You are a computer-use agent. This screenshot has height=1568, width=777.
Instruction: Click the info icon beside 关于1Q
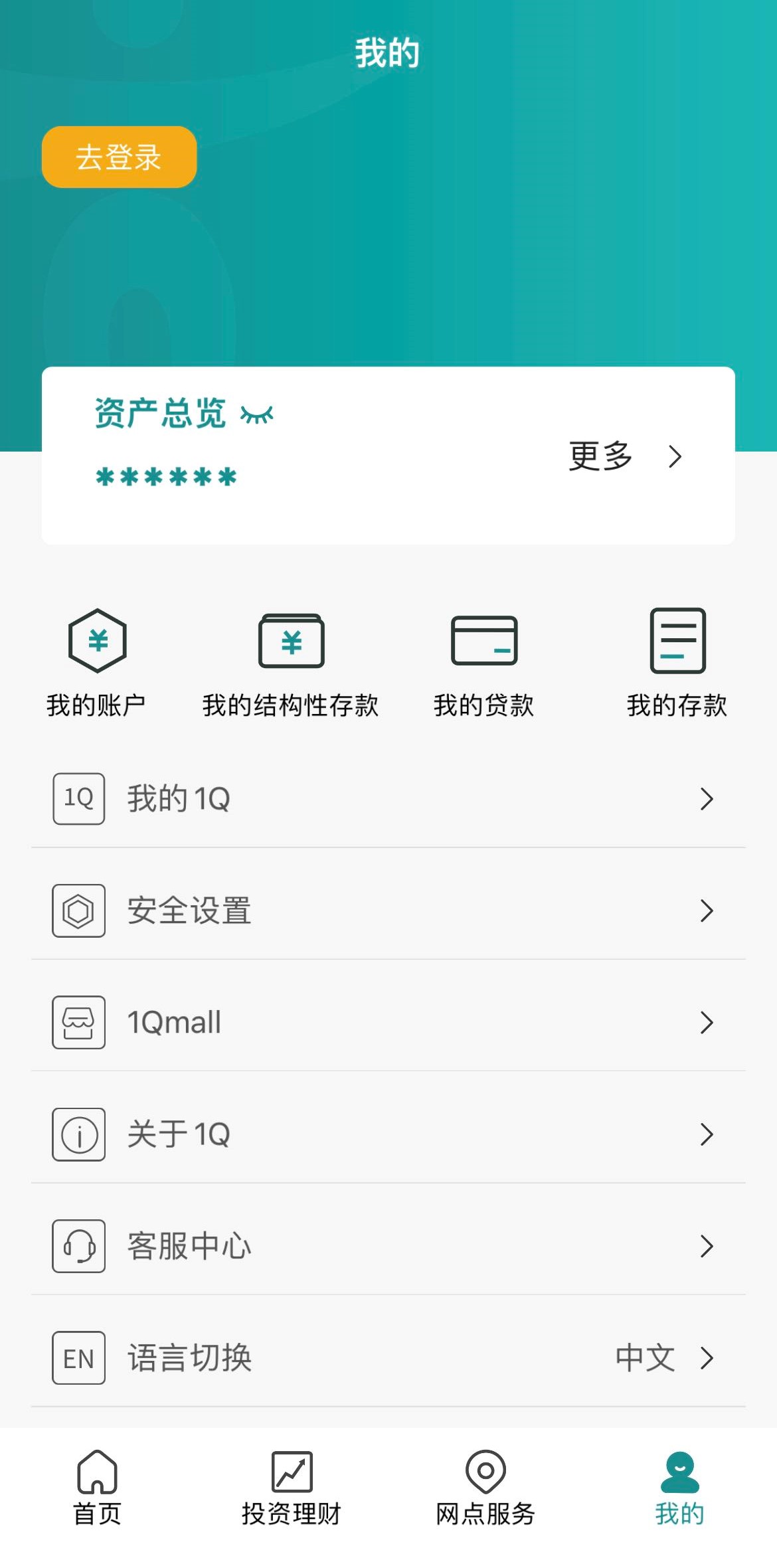78,1134
